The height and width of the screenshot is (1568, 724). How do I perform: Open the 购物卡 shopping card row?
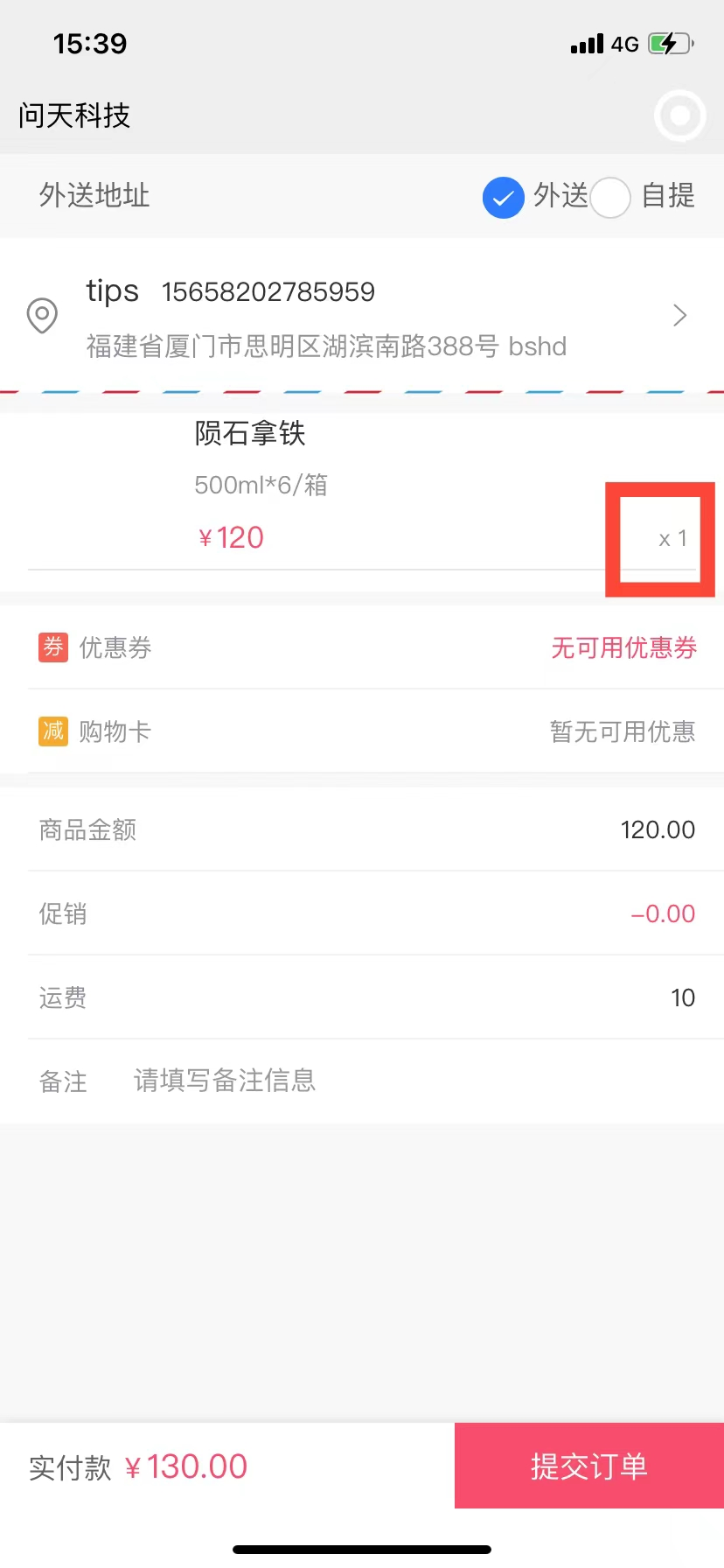coord(362,731)
